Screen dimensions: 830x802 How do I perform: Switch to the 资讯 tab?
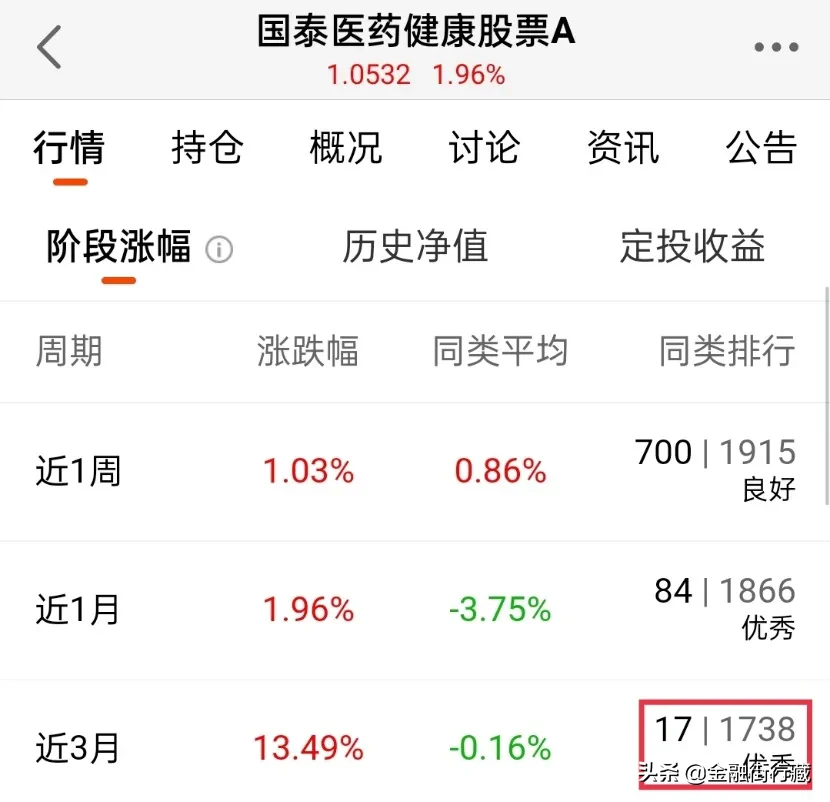(x=622, y=148)
